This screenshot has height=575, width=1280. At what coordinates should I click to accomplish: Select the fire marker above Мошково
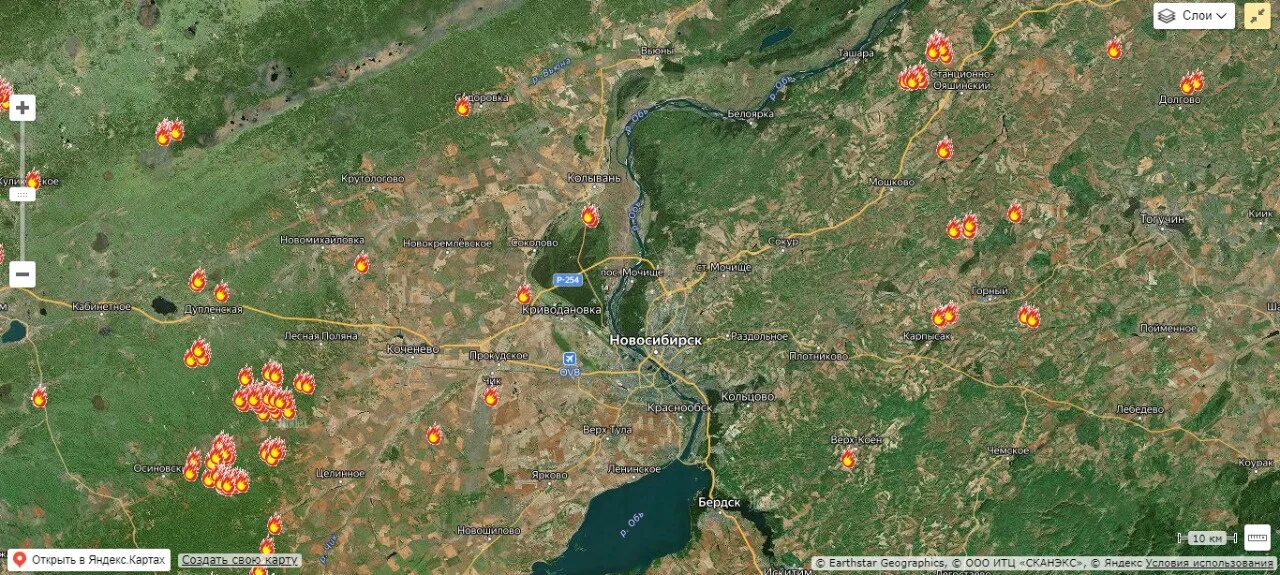pos(944,150)
